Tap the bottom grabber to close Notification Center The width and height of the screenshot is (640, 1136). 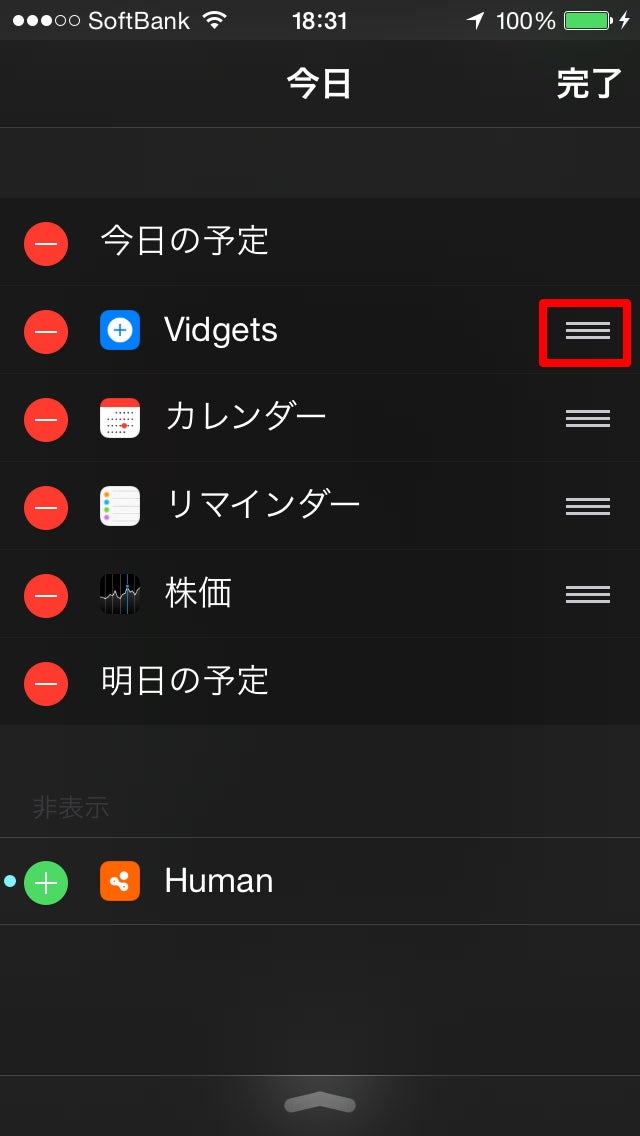pos(320,1104)
